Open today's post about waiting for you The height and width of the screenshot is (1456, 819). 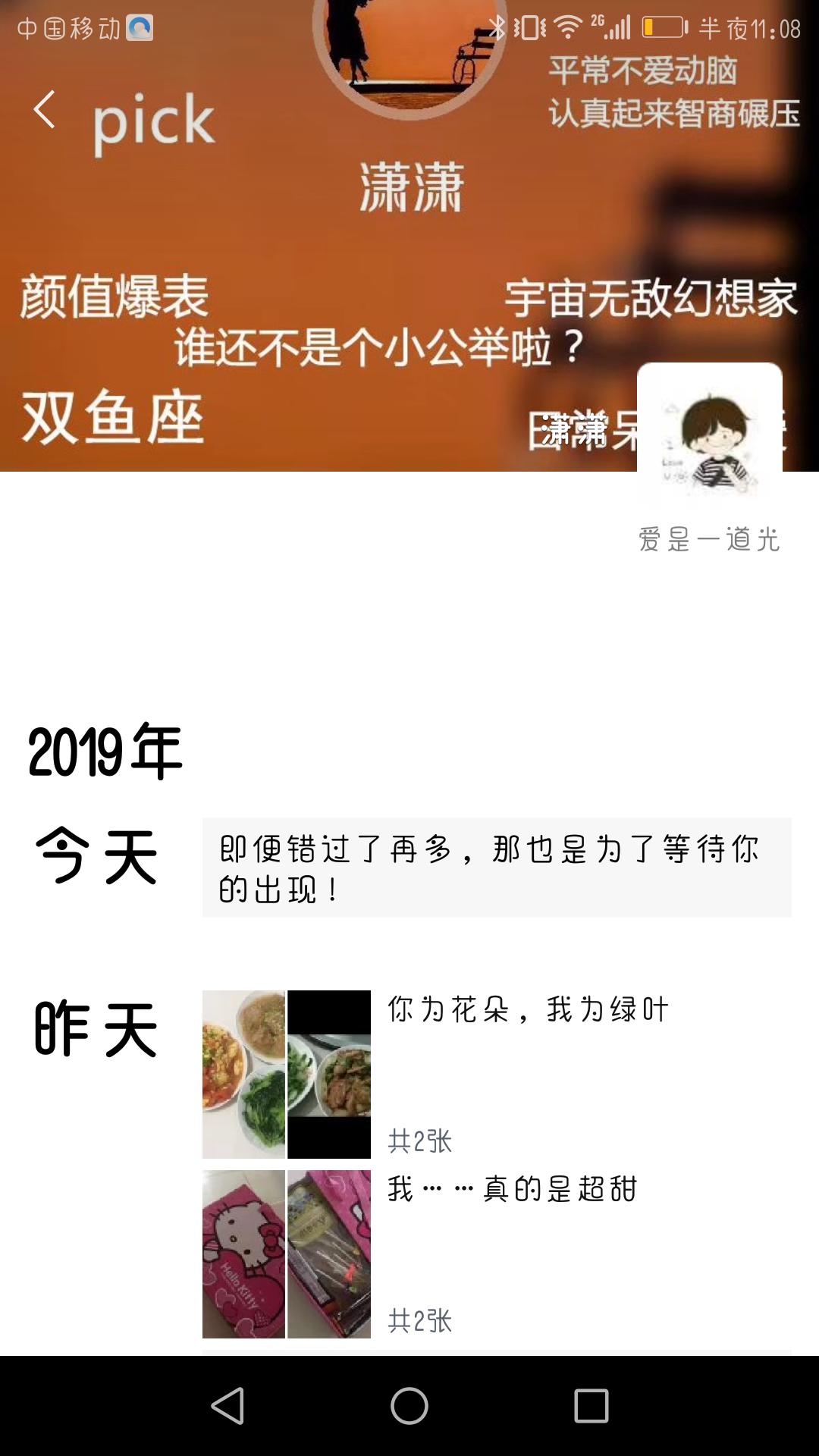(x=496, y=868)
